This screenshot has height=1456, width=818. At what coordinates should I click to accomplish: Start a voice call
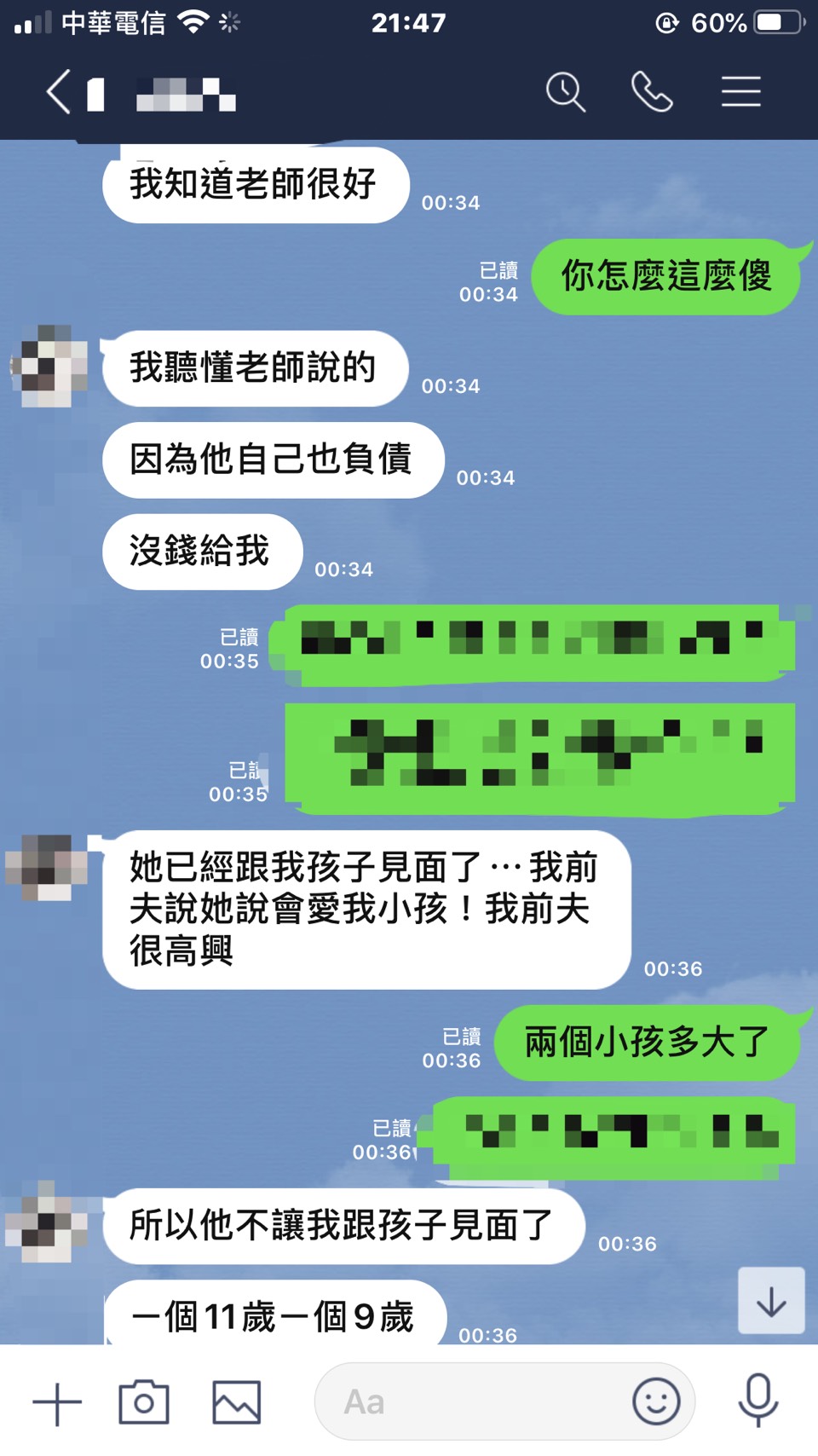pos(652,92)
